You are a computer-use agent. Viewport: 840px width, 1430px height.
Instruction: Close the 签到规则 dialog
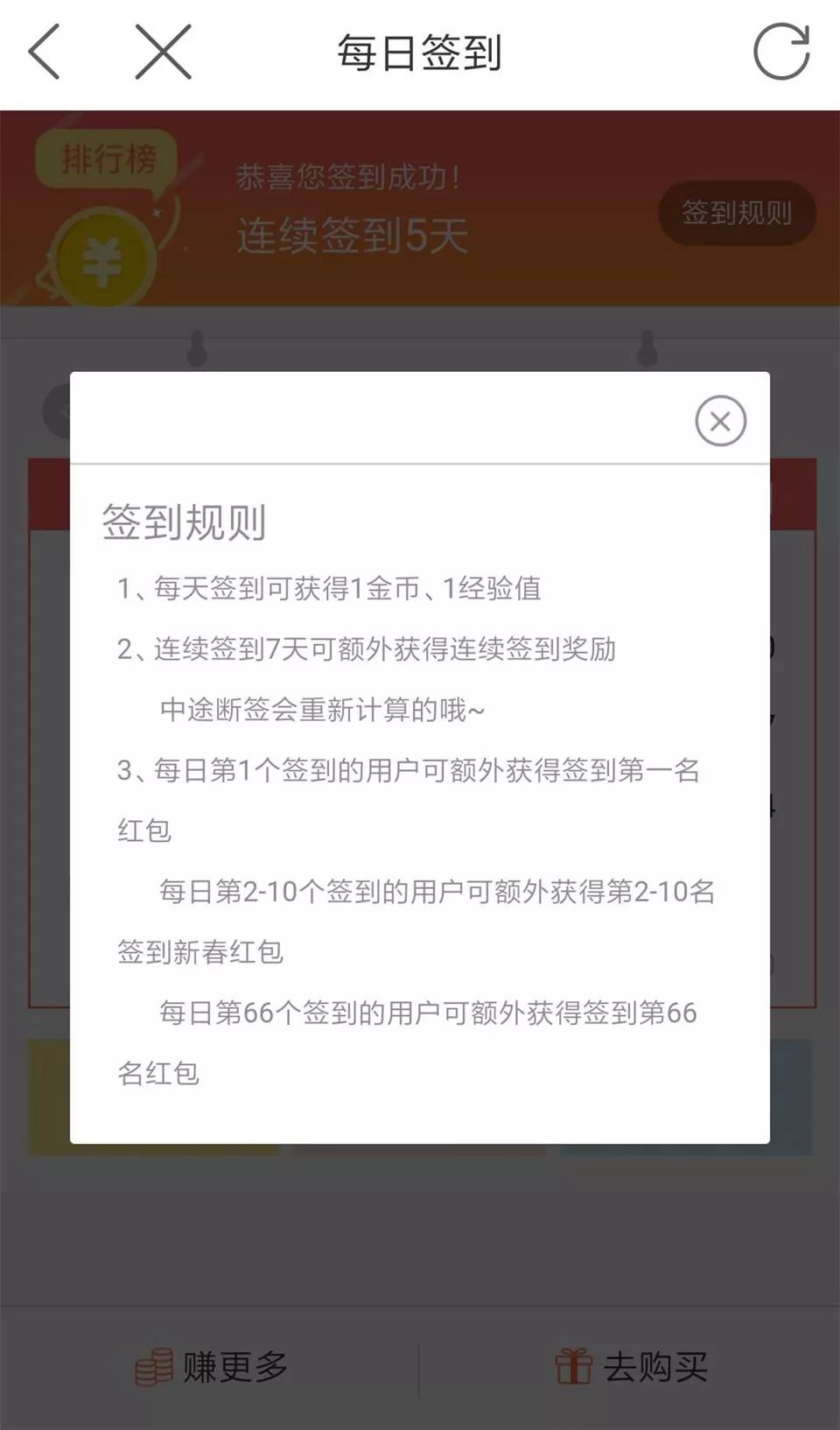720,421
